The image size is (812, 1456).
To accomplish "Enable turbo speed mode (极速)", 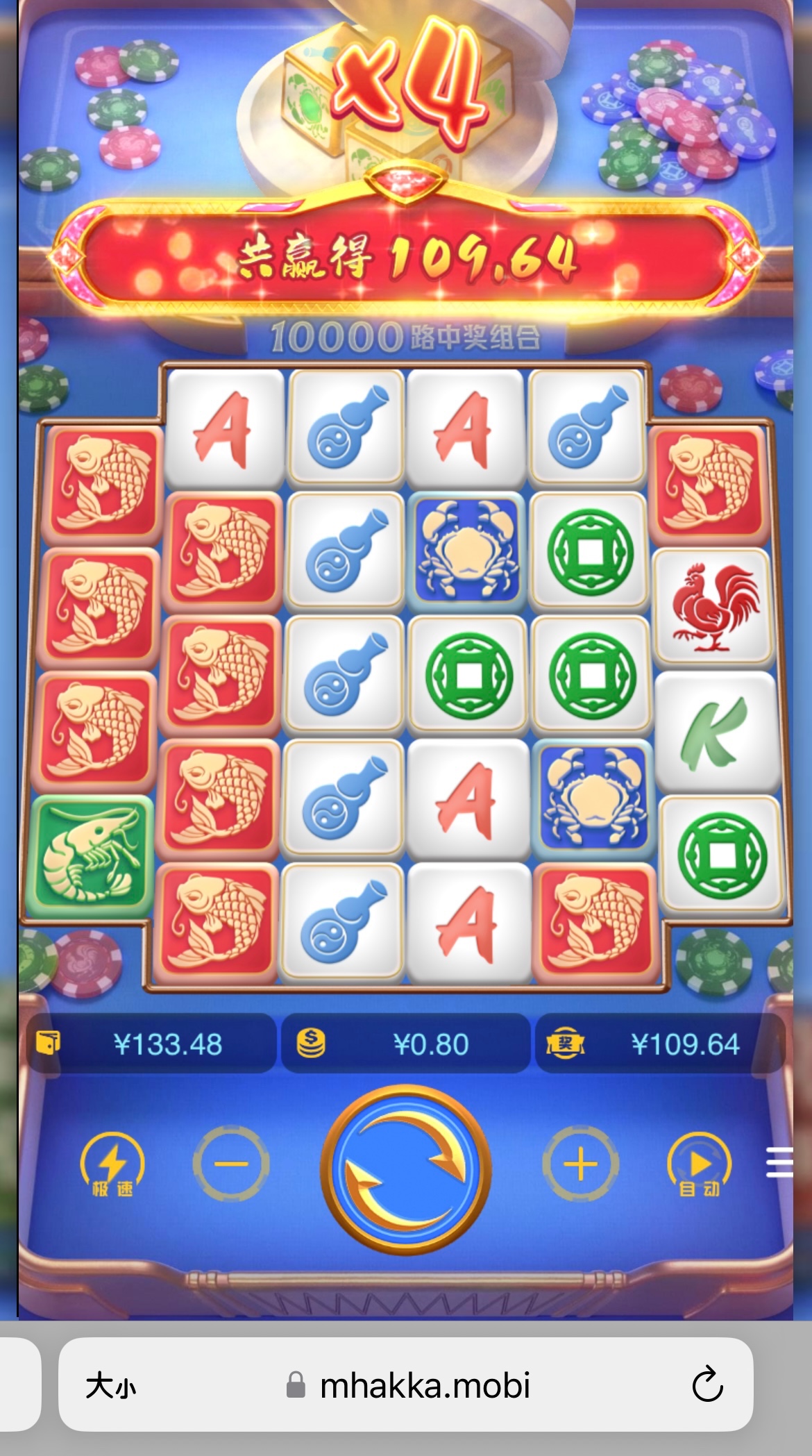I will pos(112,1166).
